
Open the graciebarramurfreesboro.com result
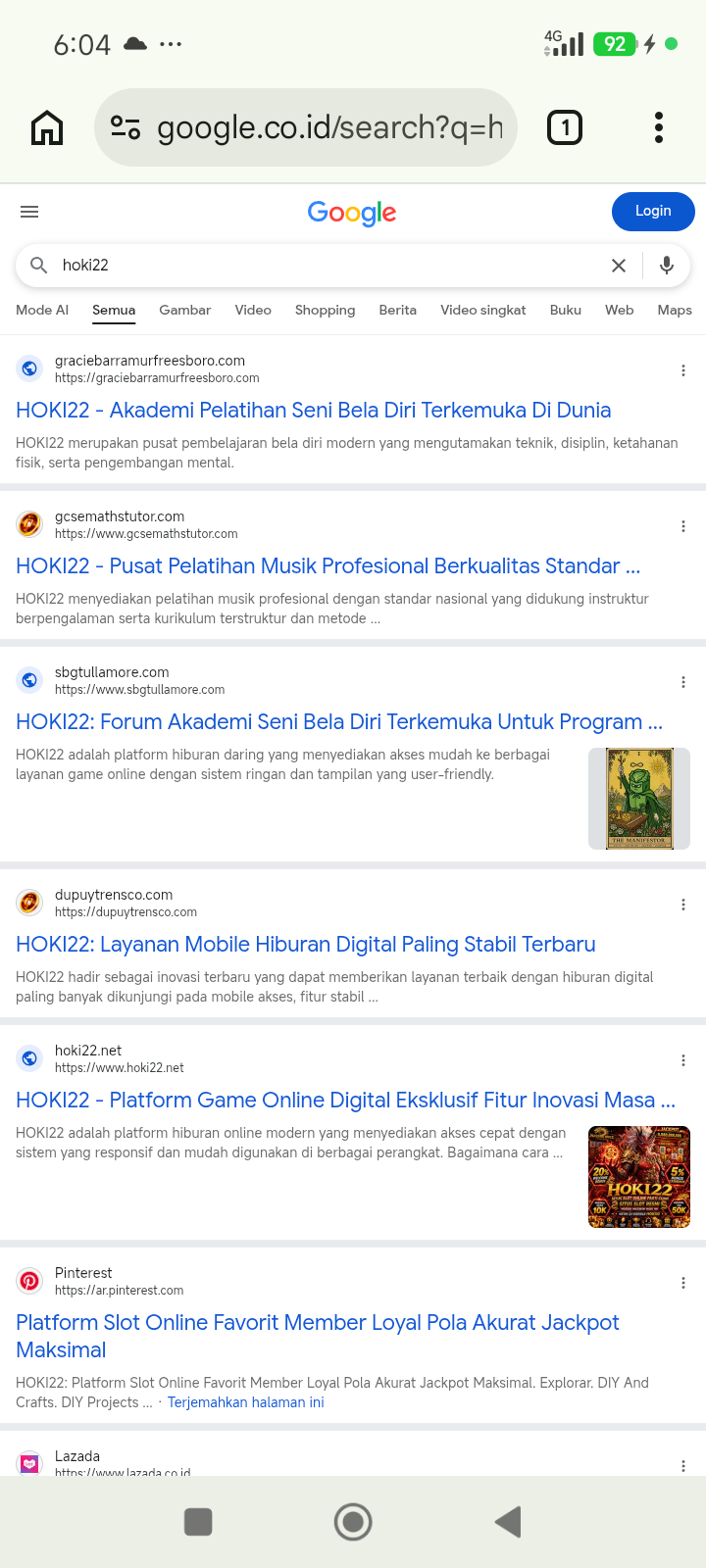click(x=313, y=410)
